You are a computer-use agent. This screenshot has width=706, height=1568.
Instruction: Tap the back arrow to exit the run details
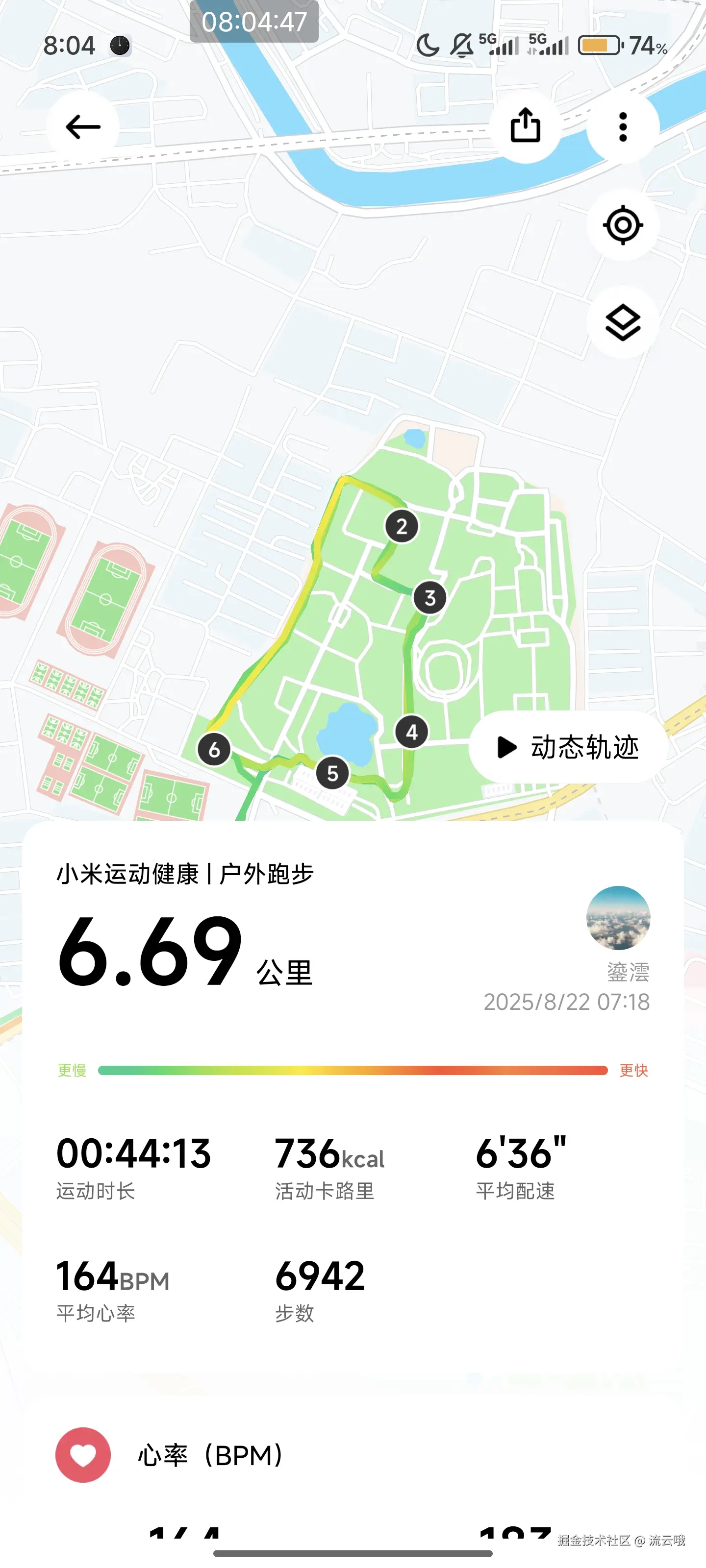[83, 126]
